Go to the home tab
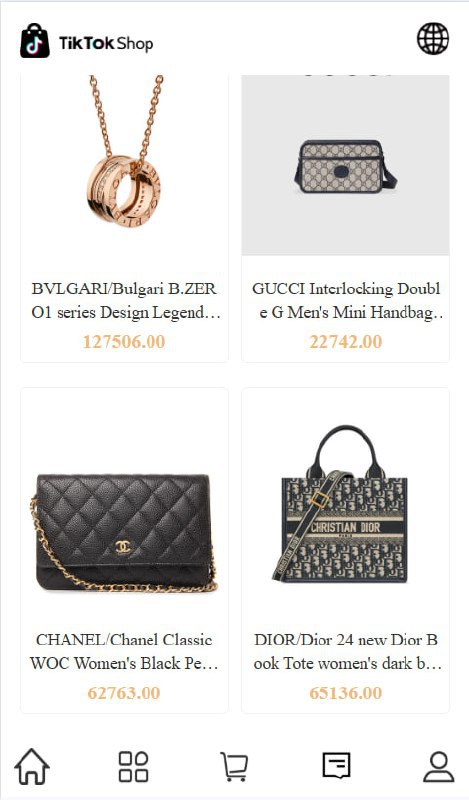Screen dimensions: 469x800 click(x=32, y=766)
